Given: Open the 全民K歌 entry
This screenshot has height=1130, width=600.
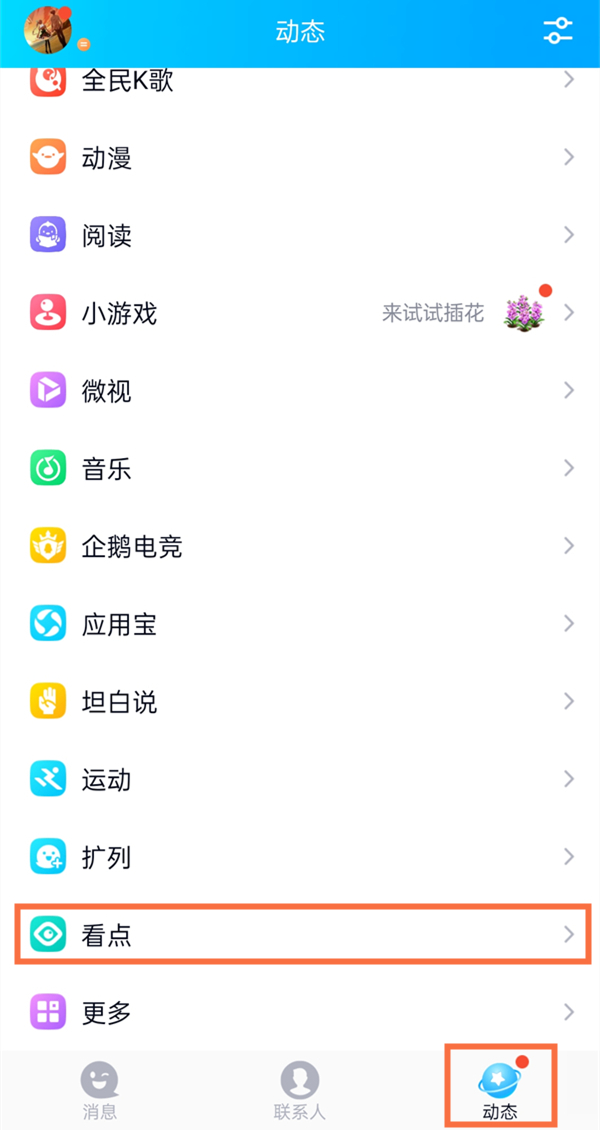Looking at the screenshot, I should point(300,82).
